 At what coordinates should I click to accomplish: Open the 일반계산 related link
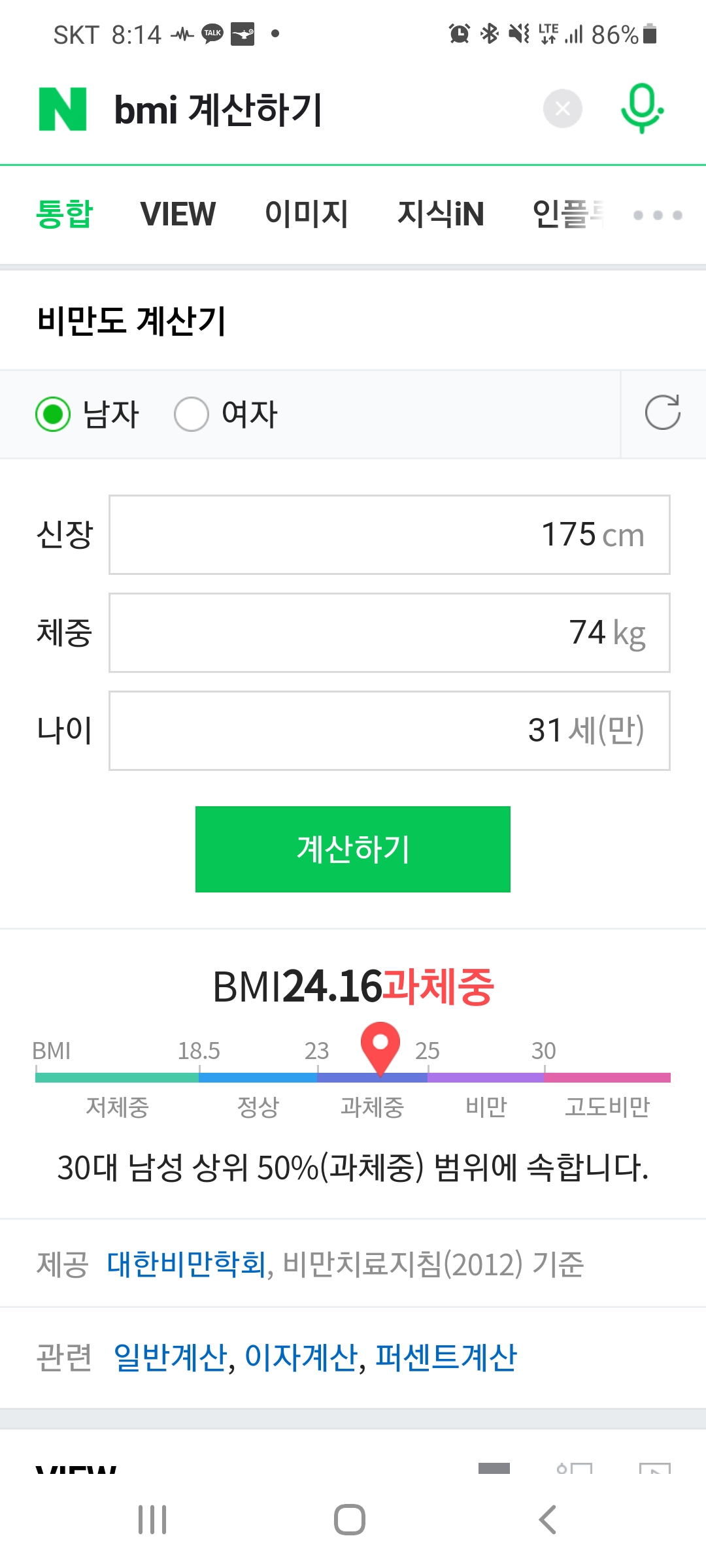pos(171,1358)
